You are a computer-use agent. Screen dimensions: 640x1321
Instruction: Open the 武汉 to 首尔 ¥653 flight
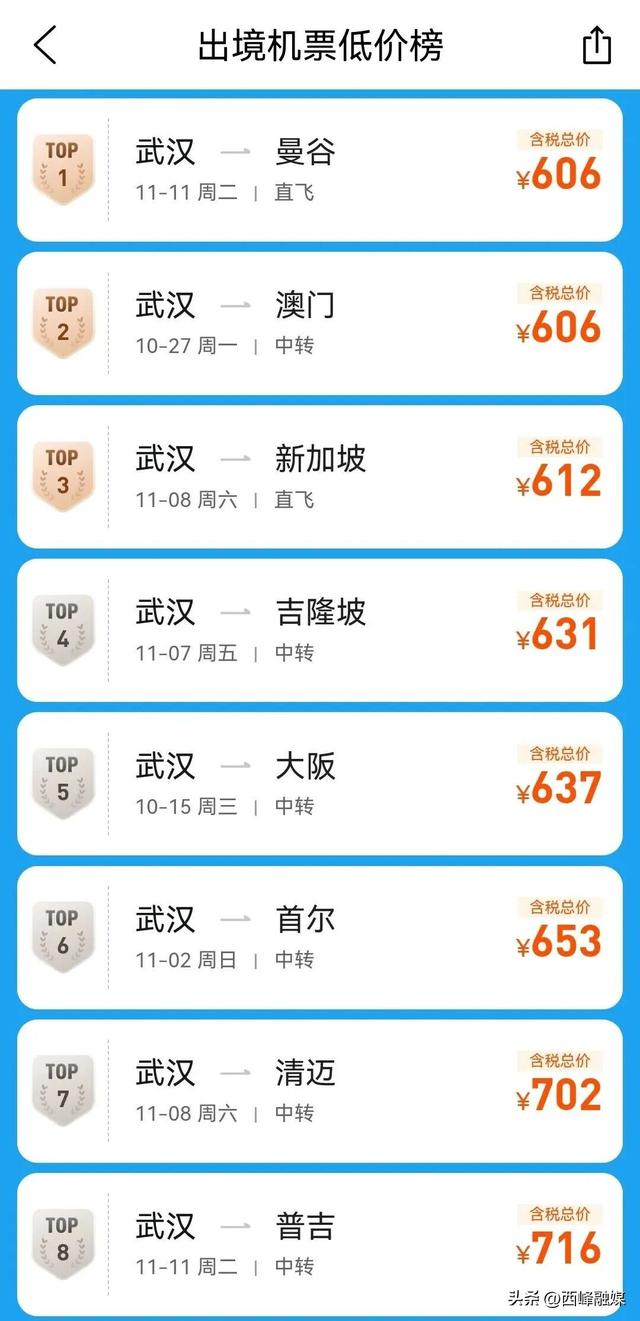tap(320, 937)
